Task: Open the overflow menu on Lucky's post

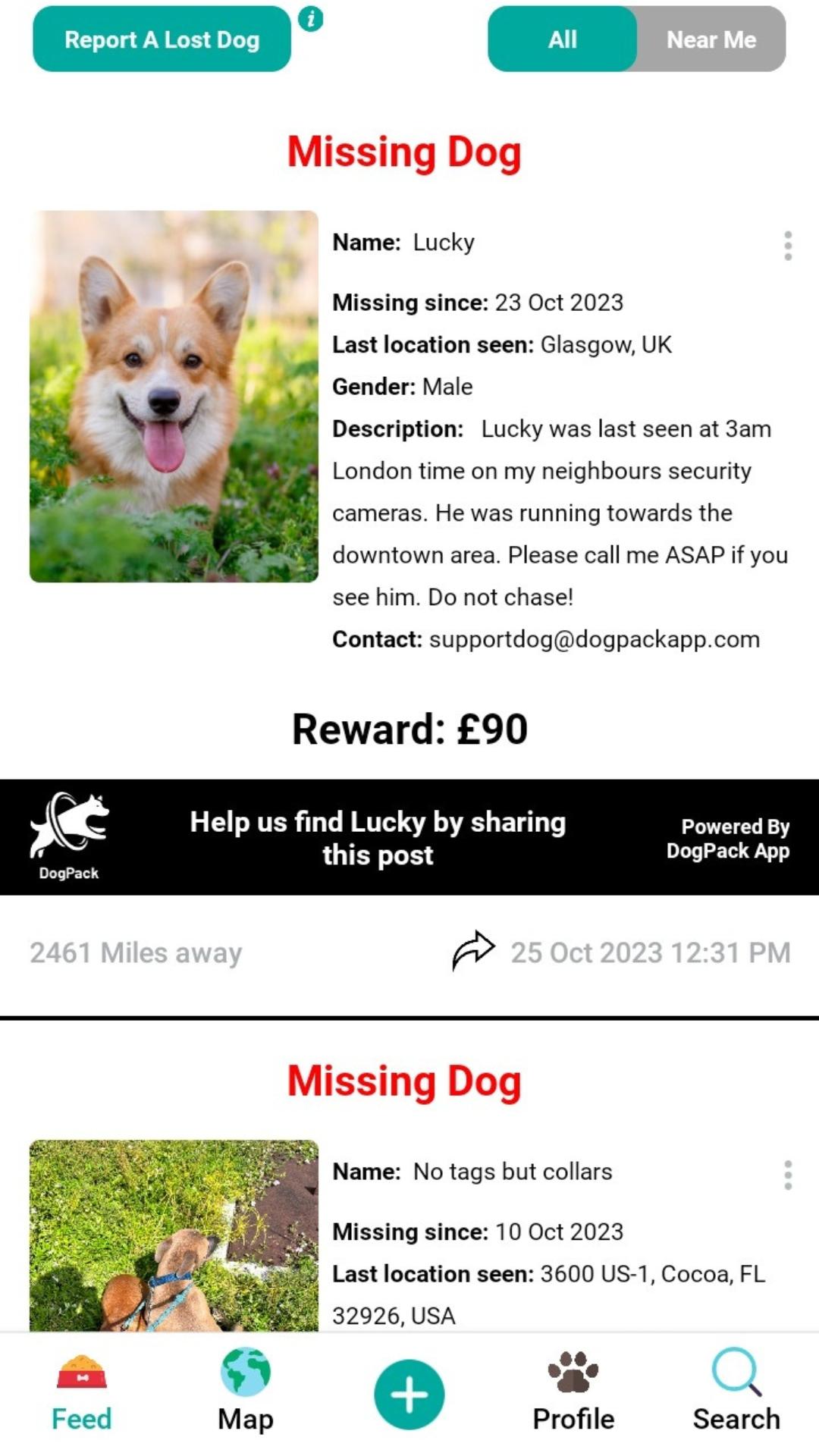Action: pyautogui.click(x=788, y=246)
